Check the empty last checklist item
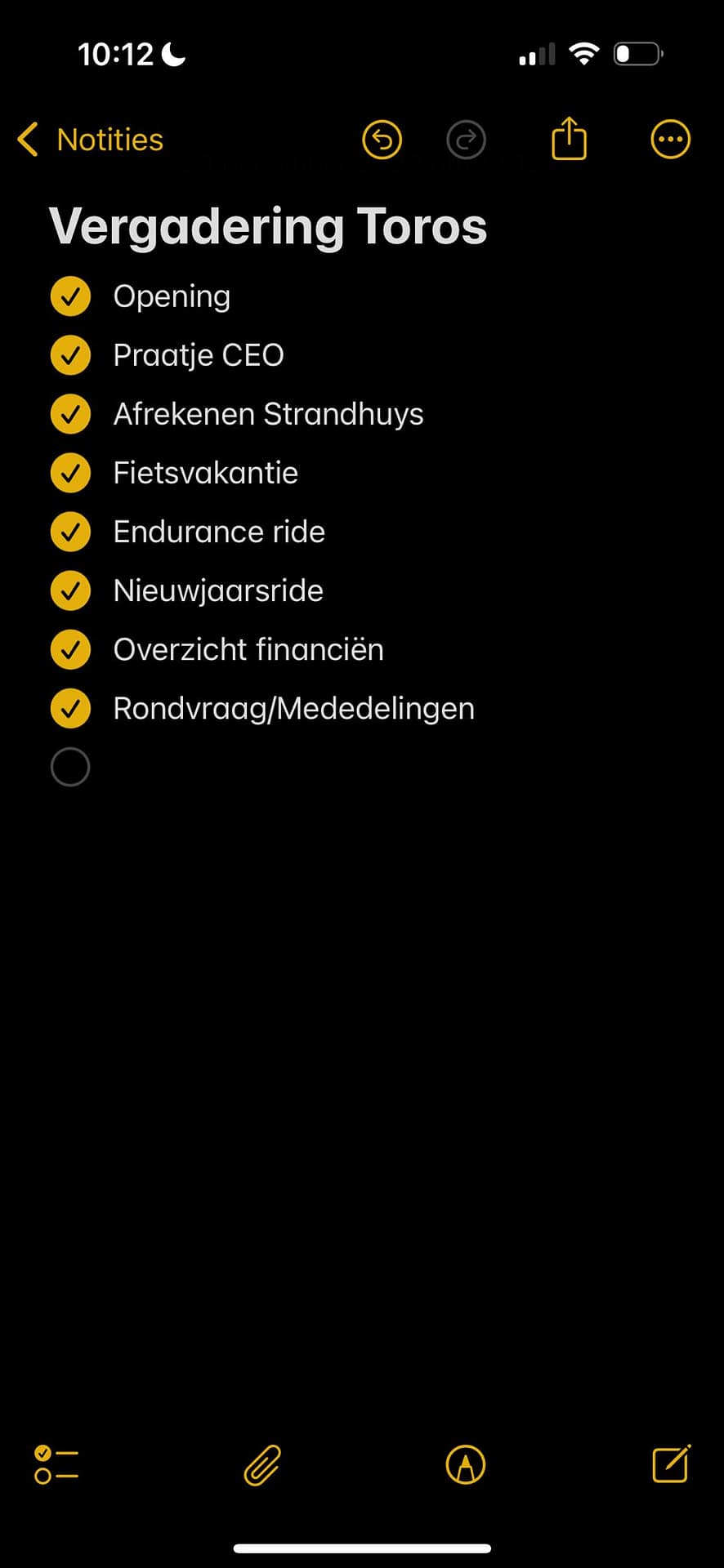 pyautogui.click(x=71, y=767)
